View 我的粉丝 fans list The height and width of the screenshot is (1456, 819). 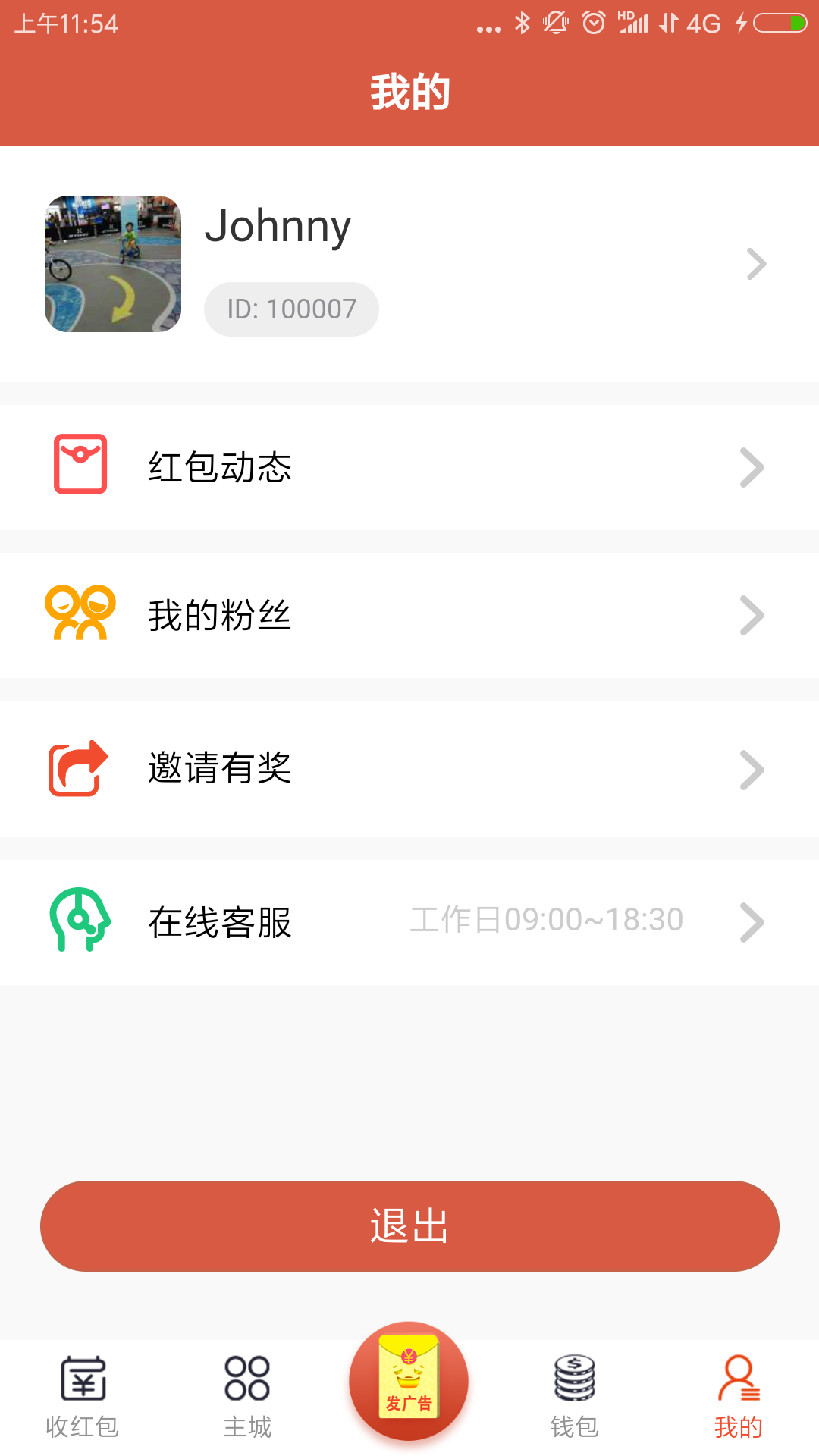click(x=409, y=615)
